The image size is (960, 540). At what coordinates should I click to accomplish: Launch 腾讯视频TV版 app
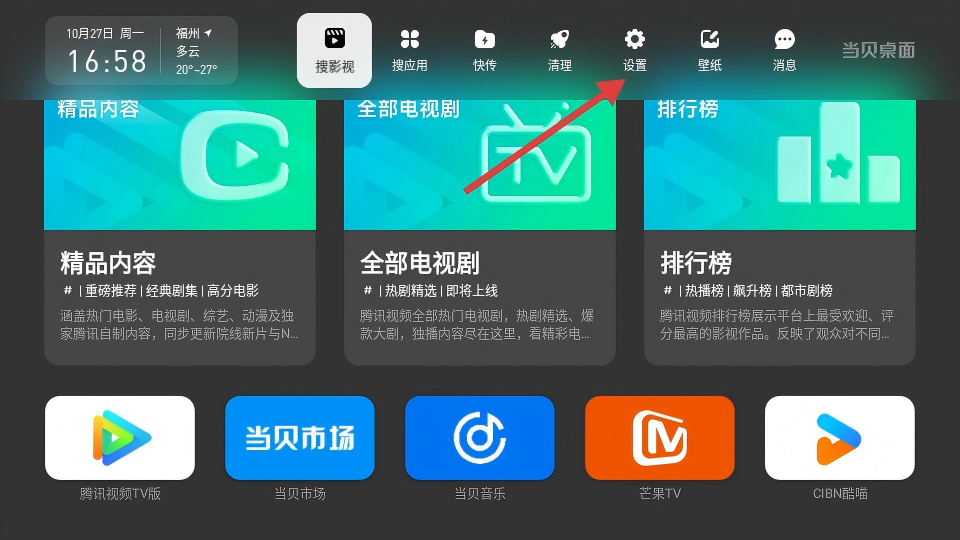[x=120, y=438]
